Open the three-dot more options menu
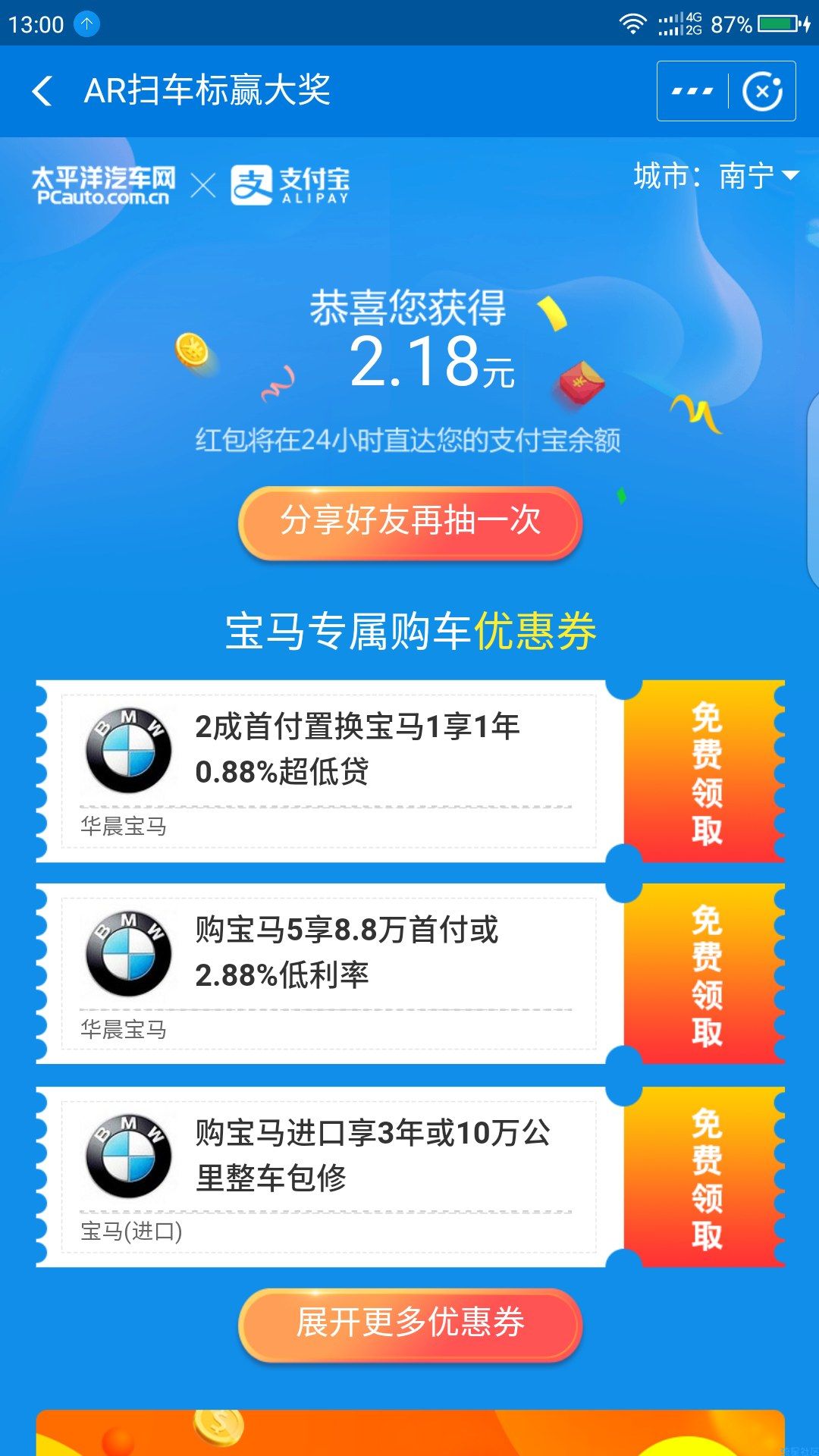 (692, 91)
